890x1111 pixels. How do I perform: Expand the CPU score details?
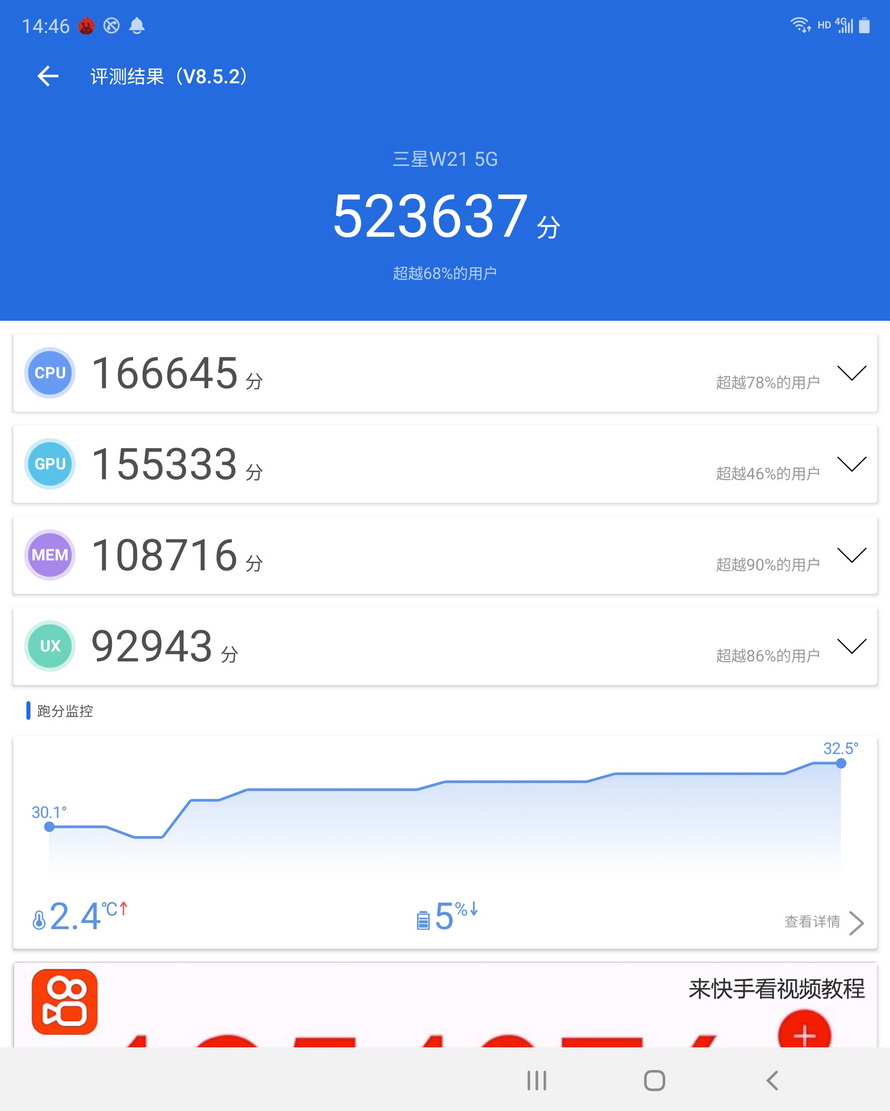851,373
